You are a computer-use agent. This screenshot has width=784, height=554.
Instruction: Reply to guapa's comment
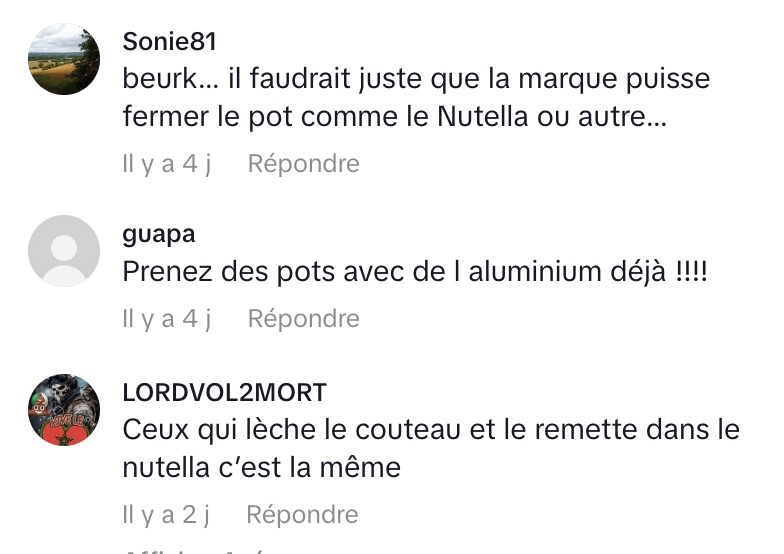(x=303, y=318)
